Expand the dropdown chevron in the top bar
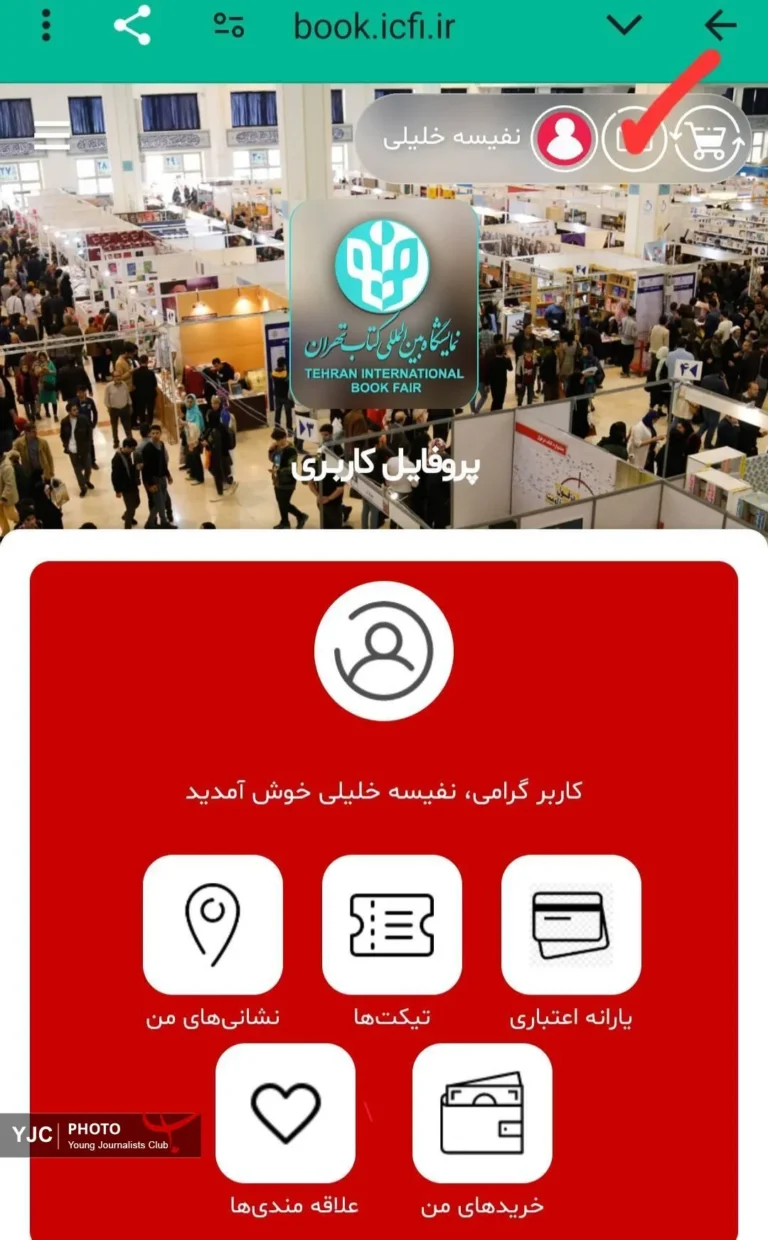Image resolution: width=768 pixels, height=1240 pixels. coord(624,25)
